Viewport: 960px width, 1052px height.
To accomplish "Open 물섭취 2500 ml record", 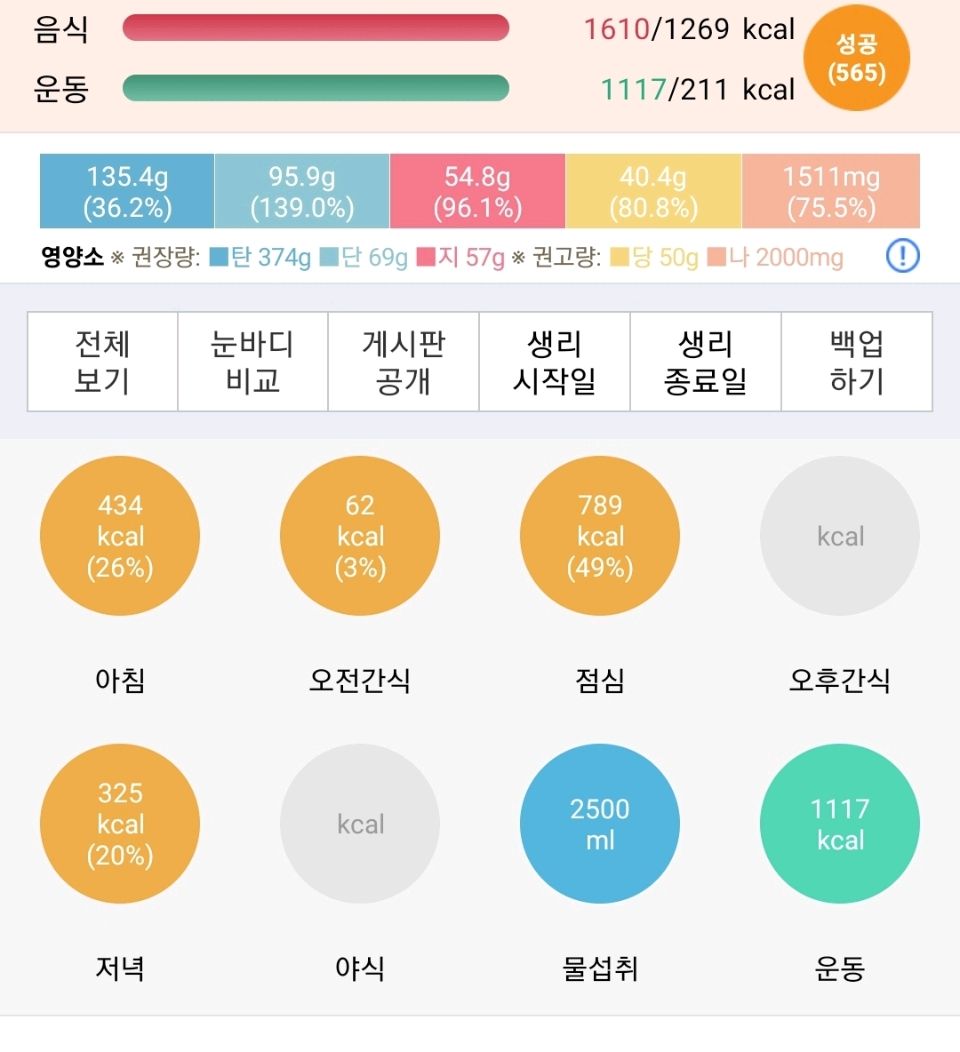I will click(x=600, y=824).
